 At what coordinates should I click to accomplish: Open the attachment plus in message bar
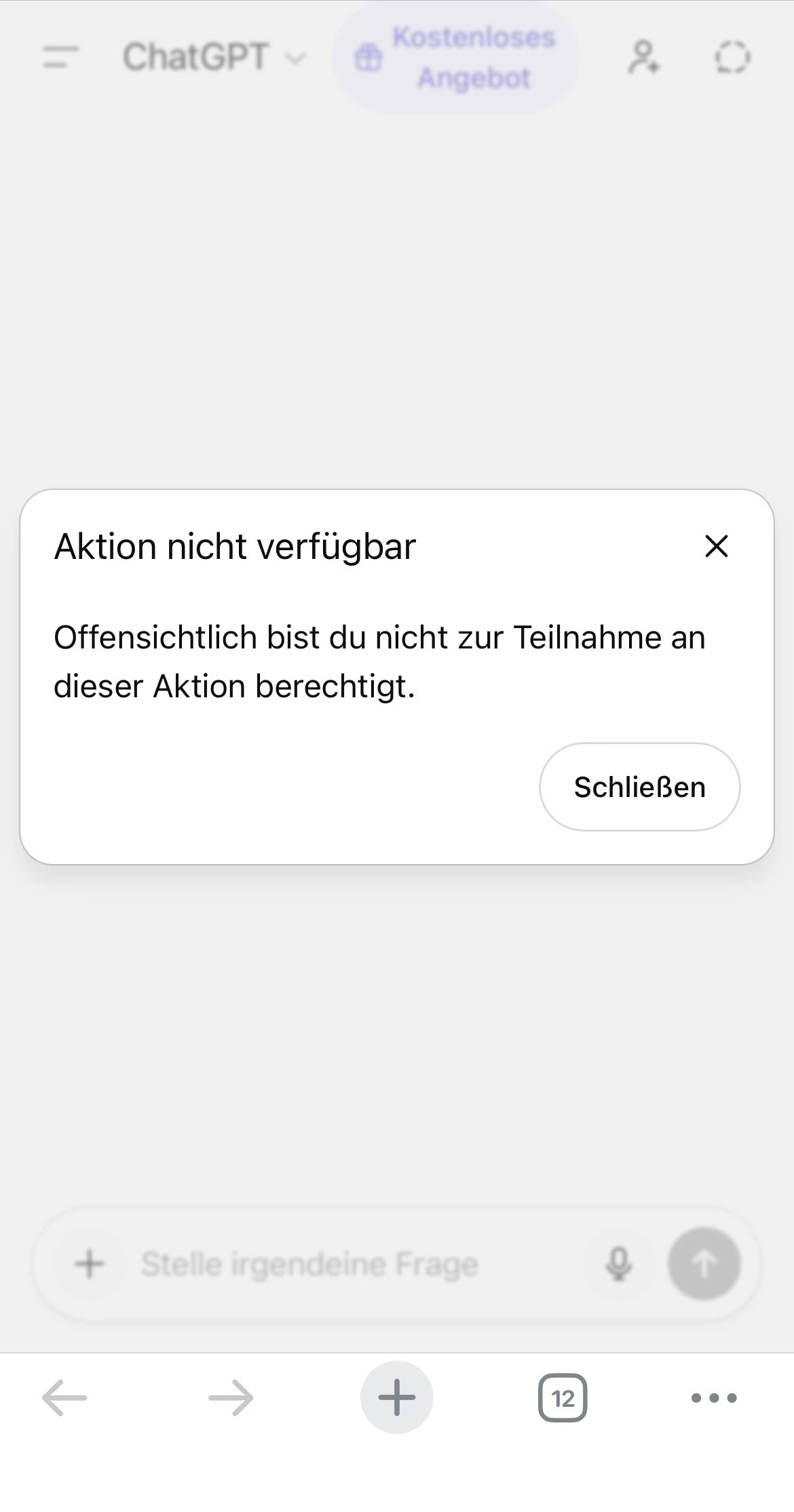tap(90, 1264)
